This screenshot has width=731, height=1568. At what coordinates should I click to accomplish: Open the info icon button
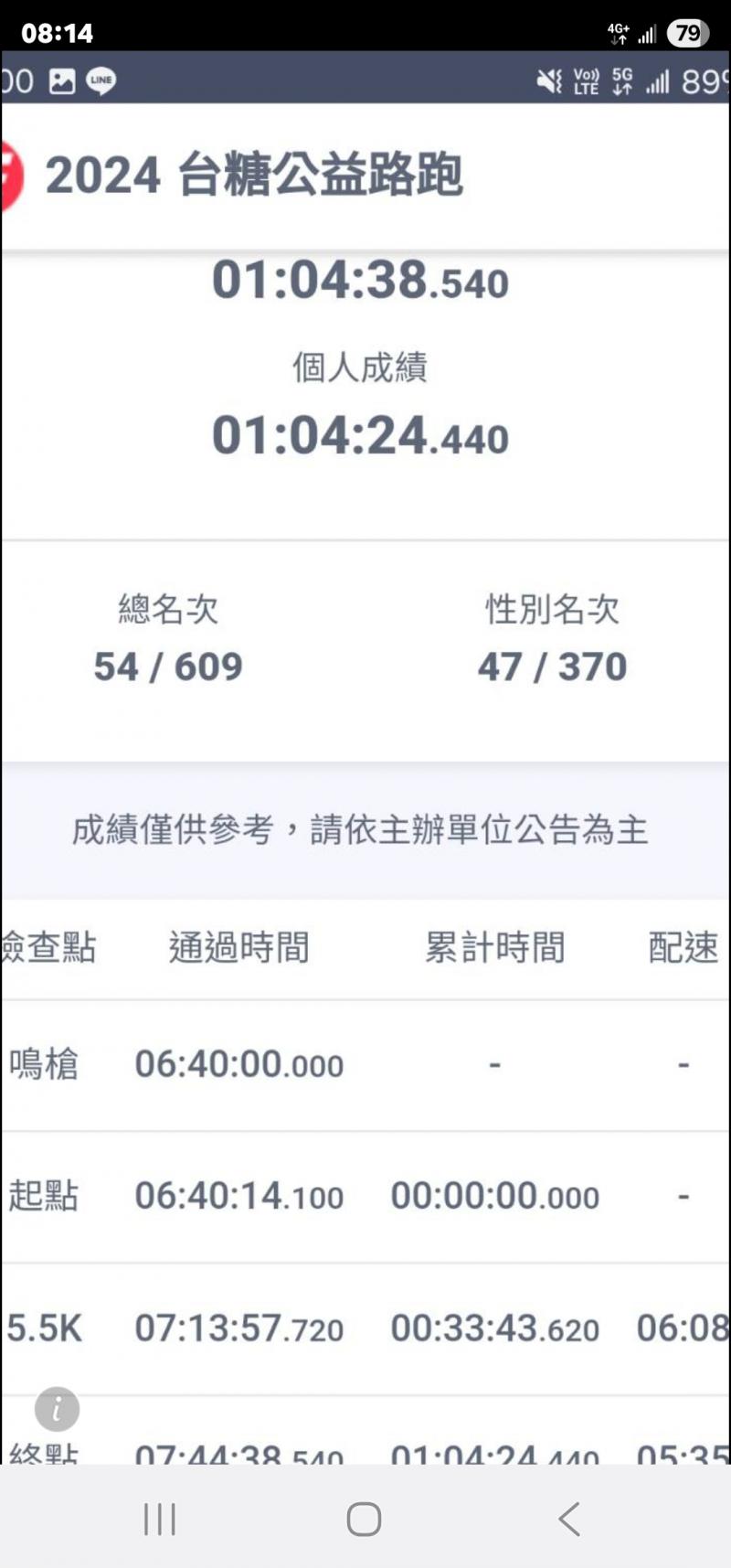tap(57, 1409)
